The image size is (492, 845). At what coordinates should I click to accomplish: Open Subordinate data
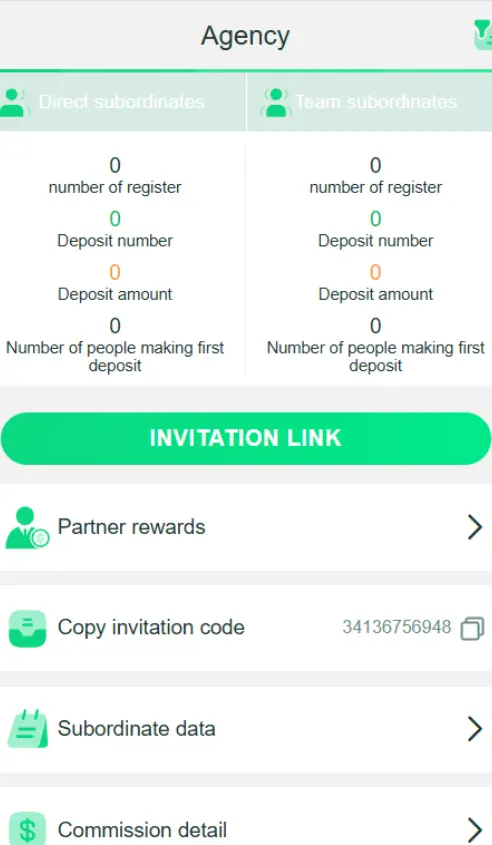(246, 729)
